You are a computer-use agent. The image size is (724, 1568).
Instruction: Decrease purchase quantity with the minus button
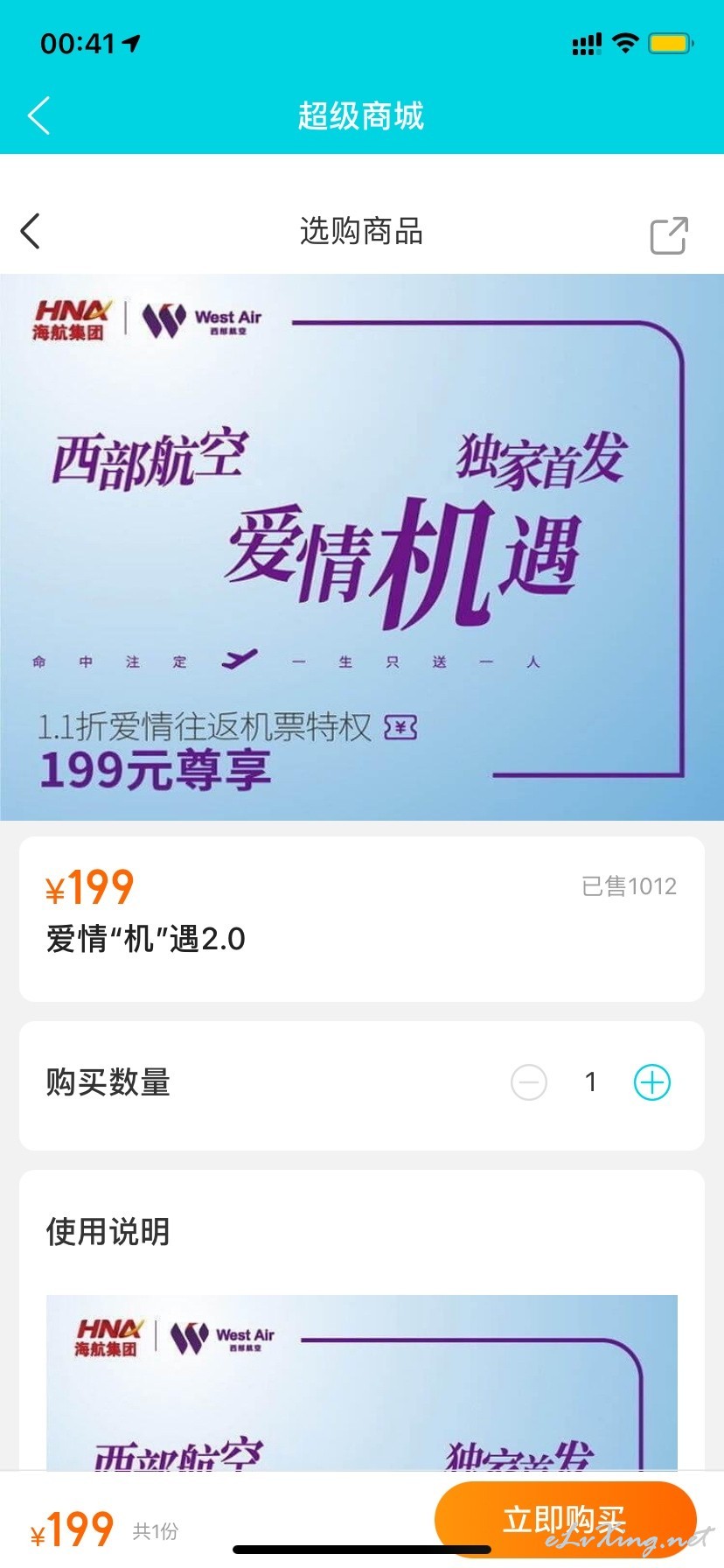(529, 1082)
